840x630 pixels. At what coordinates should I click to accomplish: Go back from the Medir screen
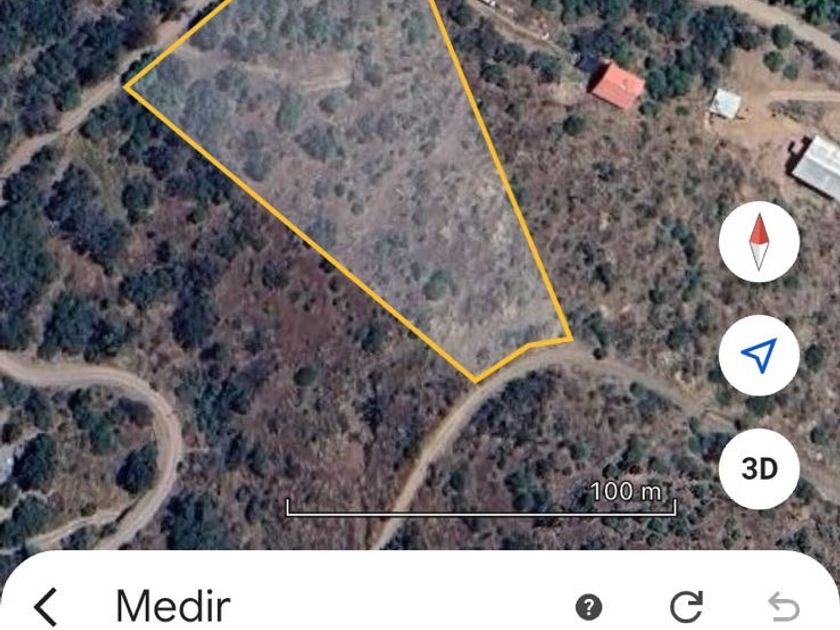(46, 606)
